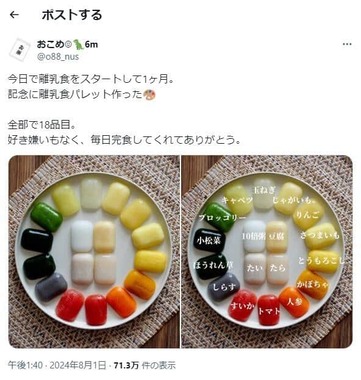Viewport: 361px width, 380px height.
Task: Go back using the arrow icon
Action: click(x=14, y=15)
